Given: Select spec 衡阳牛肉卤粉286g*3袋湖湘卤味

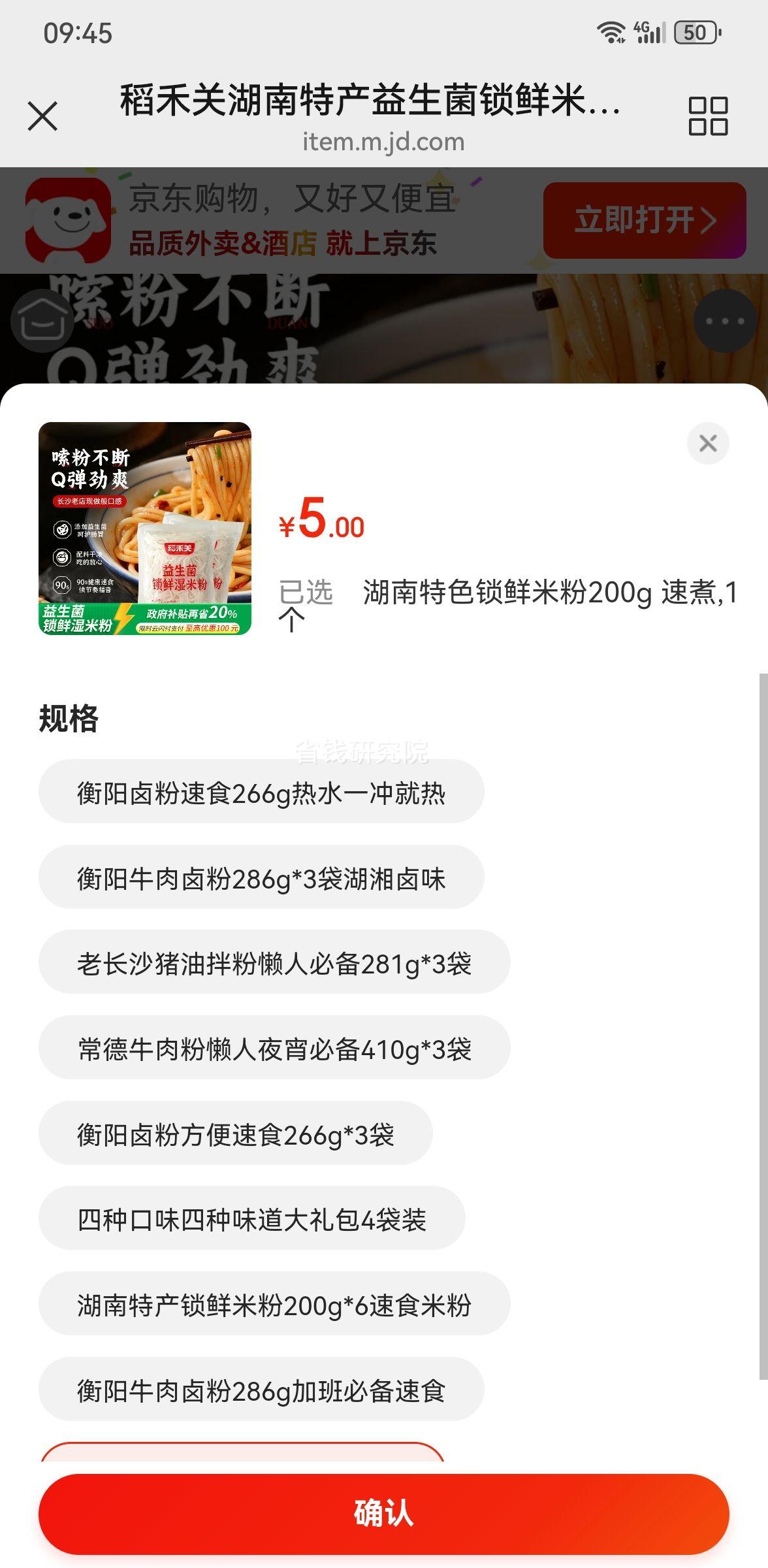Looking at the screenshot, I should [261, 880].
